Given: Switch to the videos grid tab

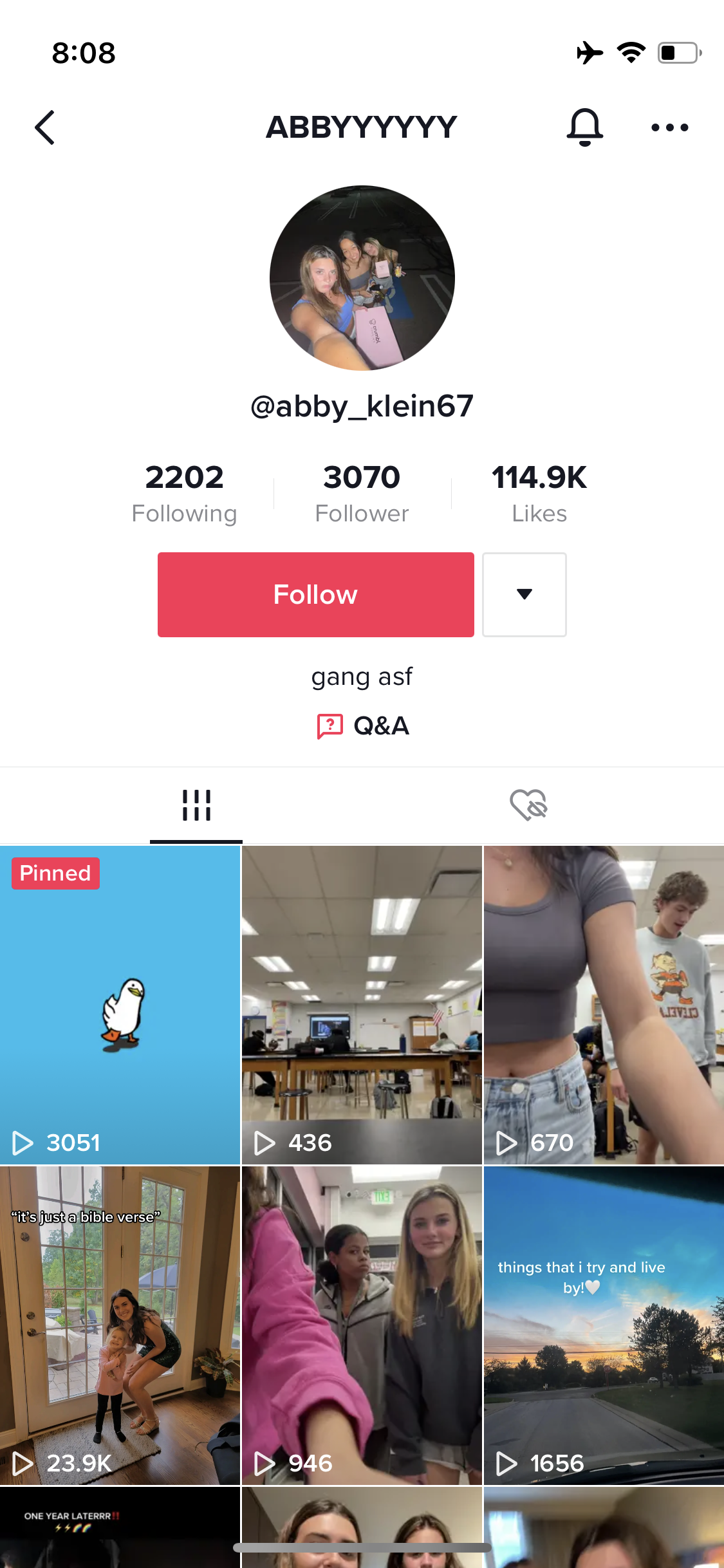Looking at the screenshot, I should click(x=196, y=805).
